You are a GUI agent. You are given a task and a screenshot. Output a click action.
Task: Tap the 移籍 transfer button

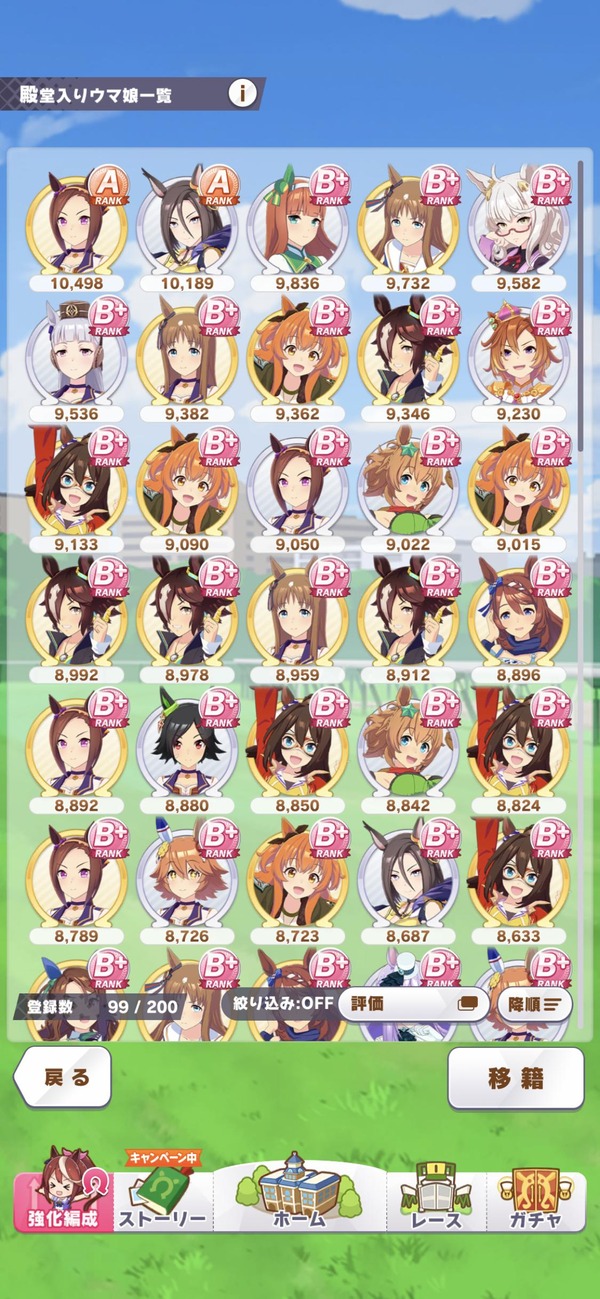click(515, 1077)
